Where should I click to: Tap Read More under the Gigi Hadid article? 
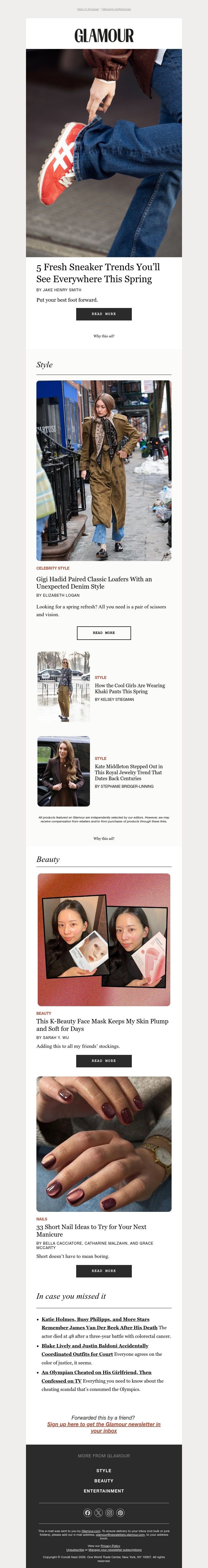tap(103, 632)
